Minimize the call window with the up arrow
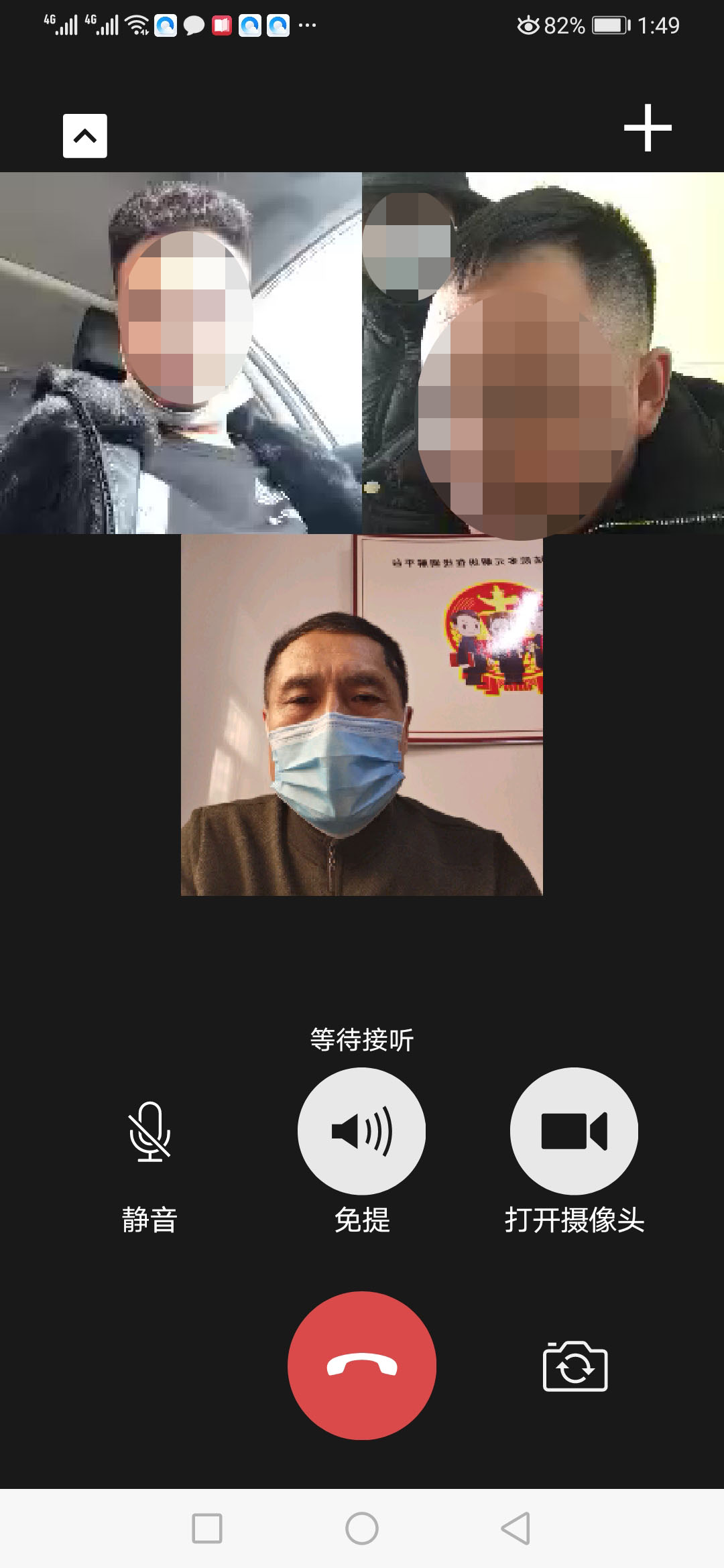The width and height of the screenshot is (724, 1568). pyautogui.click(x=85, y=136)
